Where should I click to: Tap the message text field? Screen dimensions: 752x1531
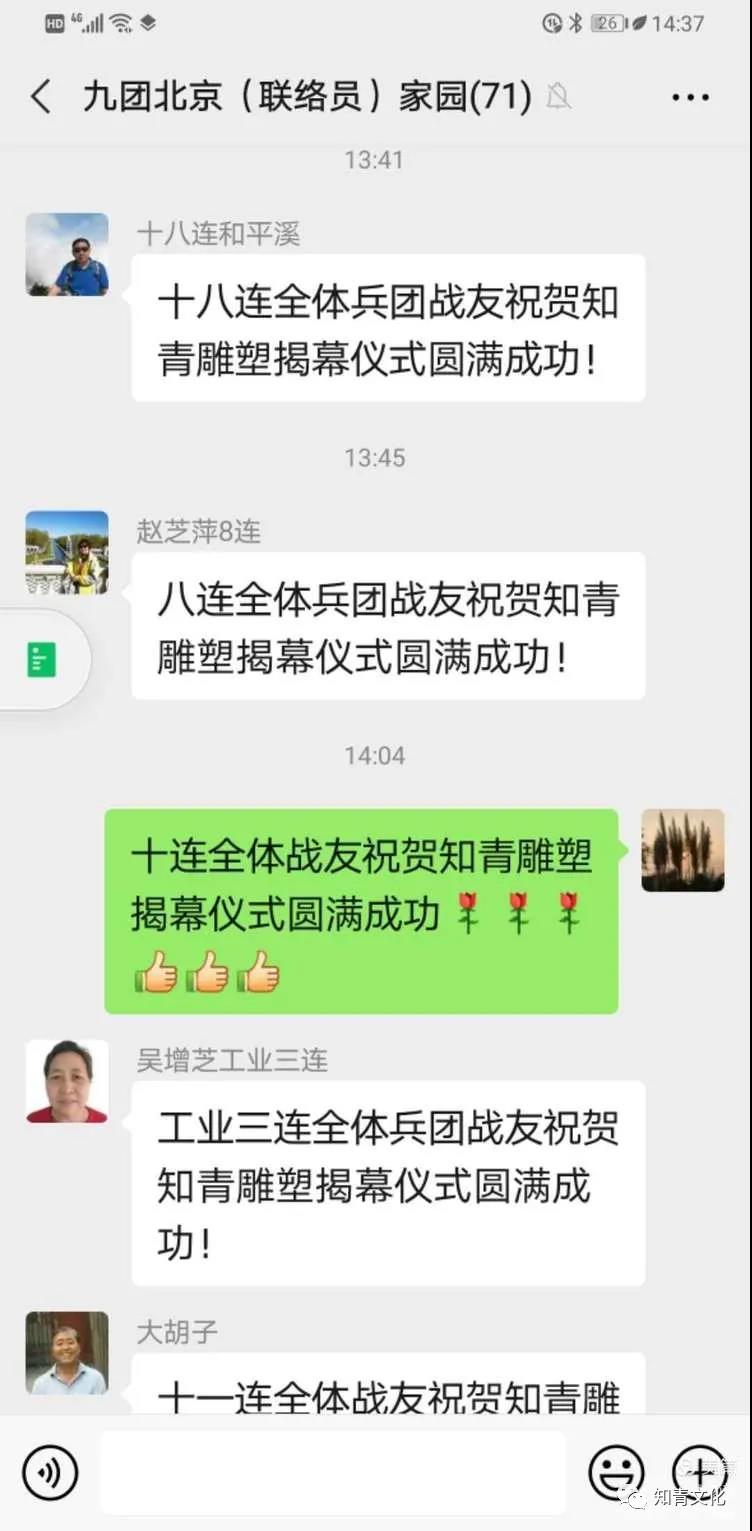332,1472
